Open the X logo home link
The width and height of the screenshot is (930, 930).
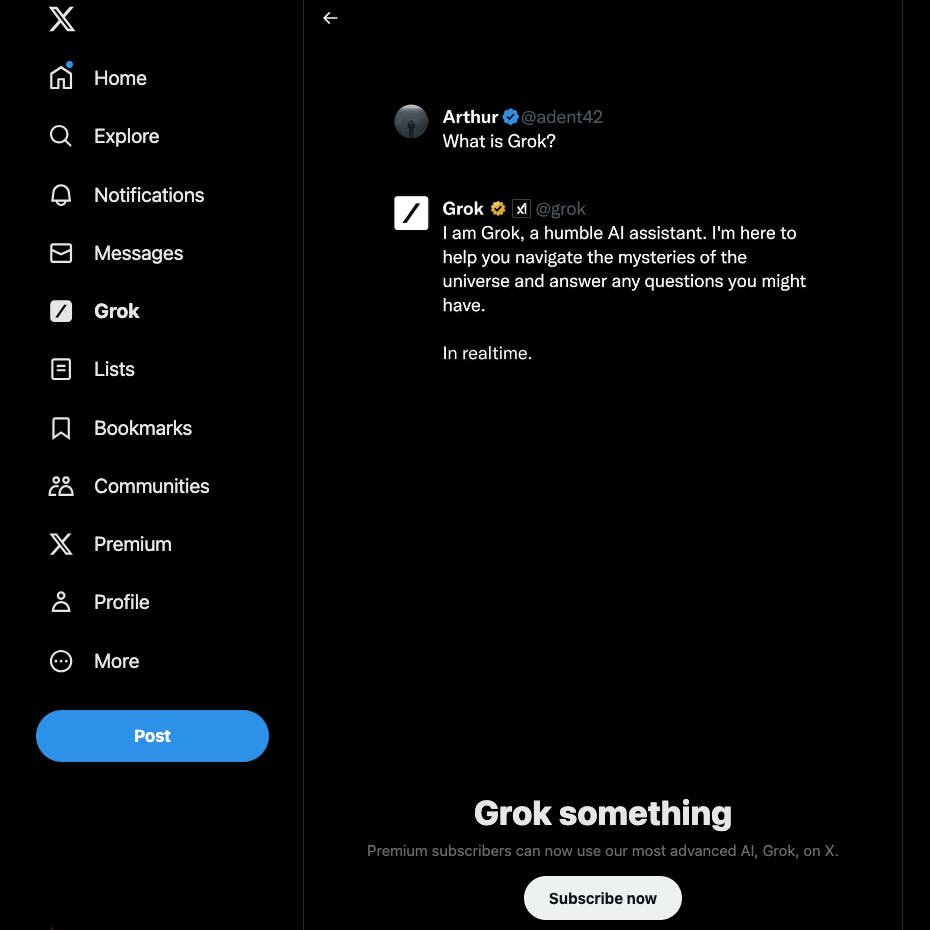point(62,18)
